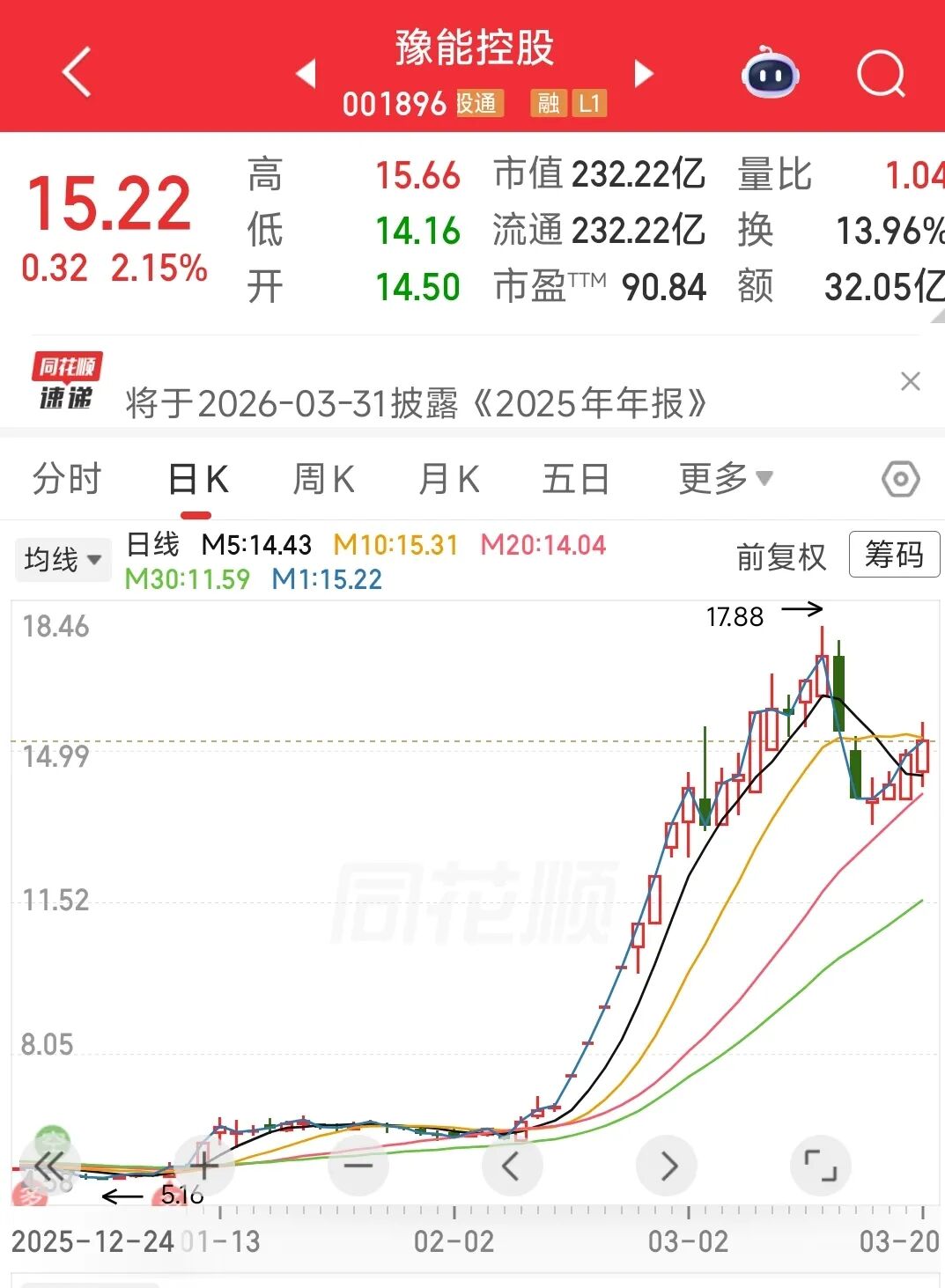945x1288 pixels.
Task: Zoom out the K-line chart
Action: pyautogui.click(x=358, y=1166)
